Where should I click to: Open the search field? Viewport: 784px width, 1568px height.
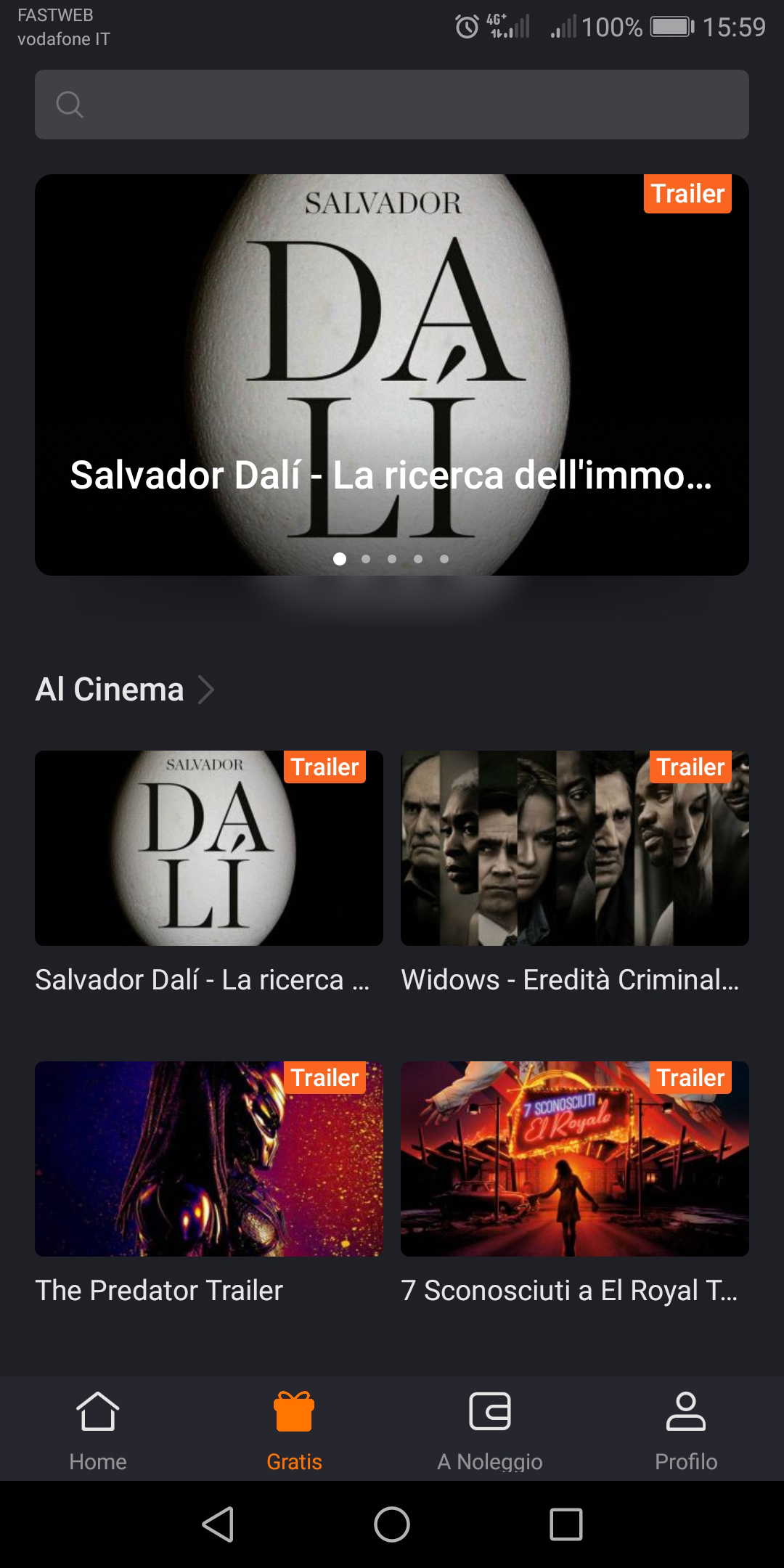tap(392, 105)
